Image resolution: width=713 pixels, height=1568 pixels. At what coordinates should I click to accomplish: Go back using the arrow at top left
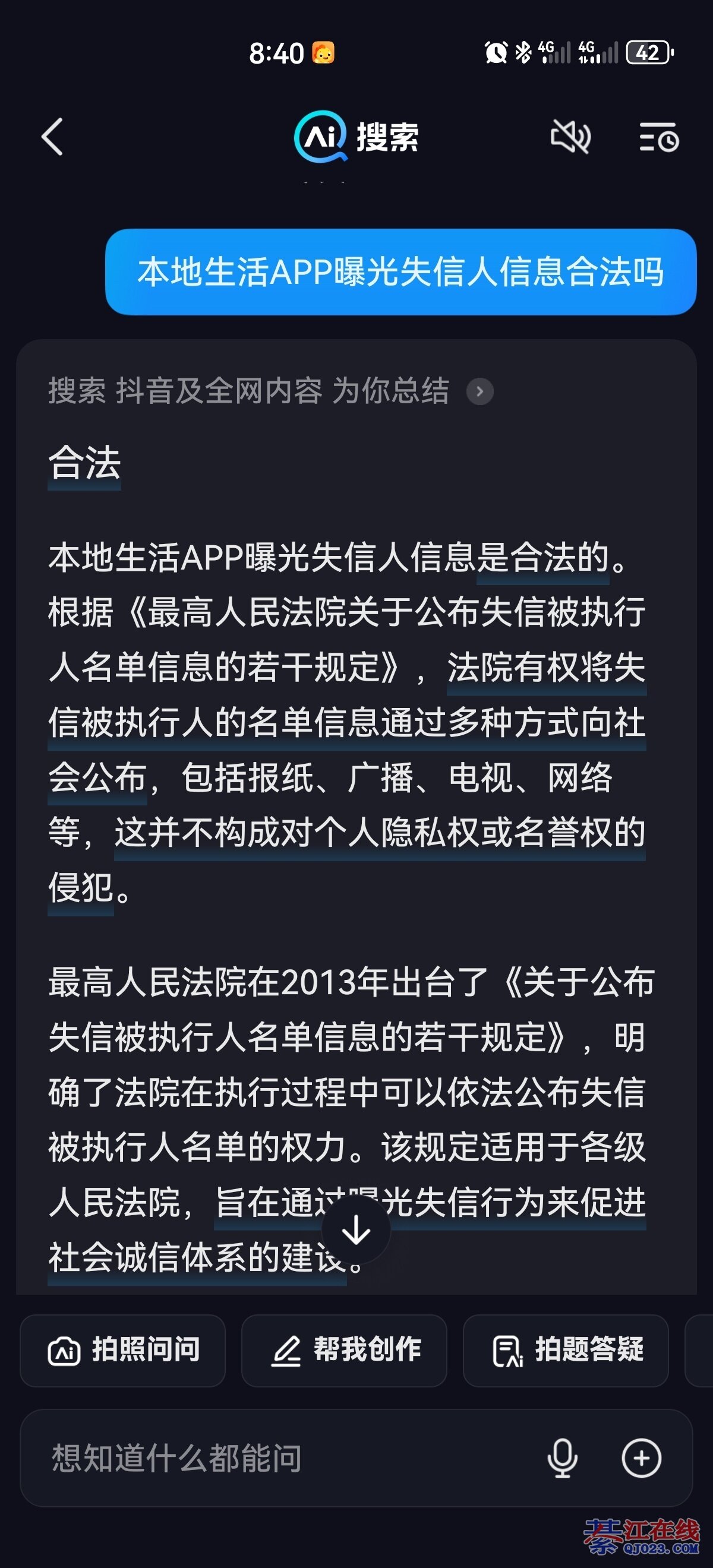coord(52,137)
